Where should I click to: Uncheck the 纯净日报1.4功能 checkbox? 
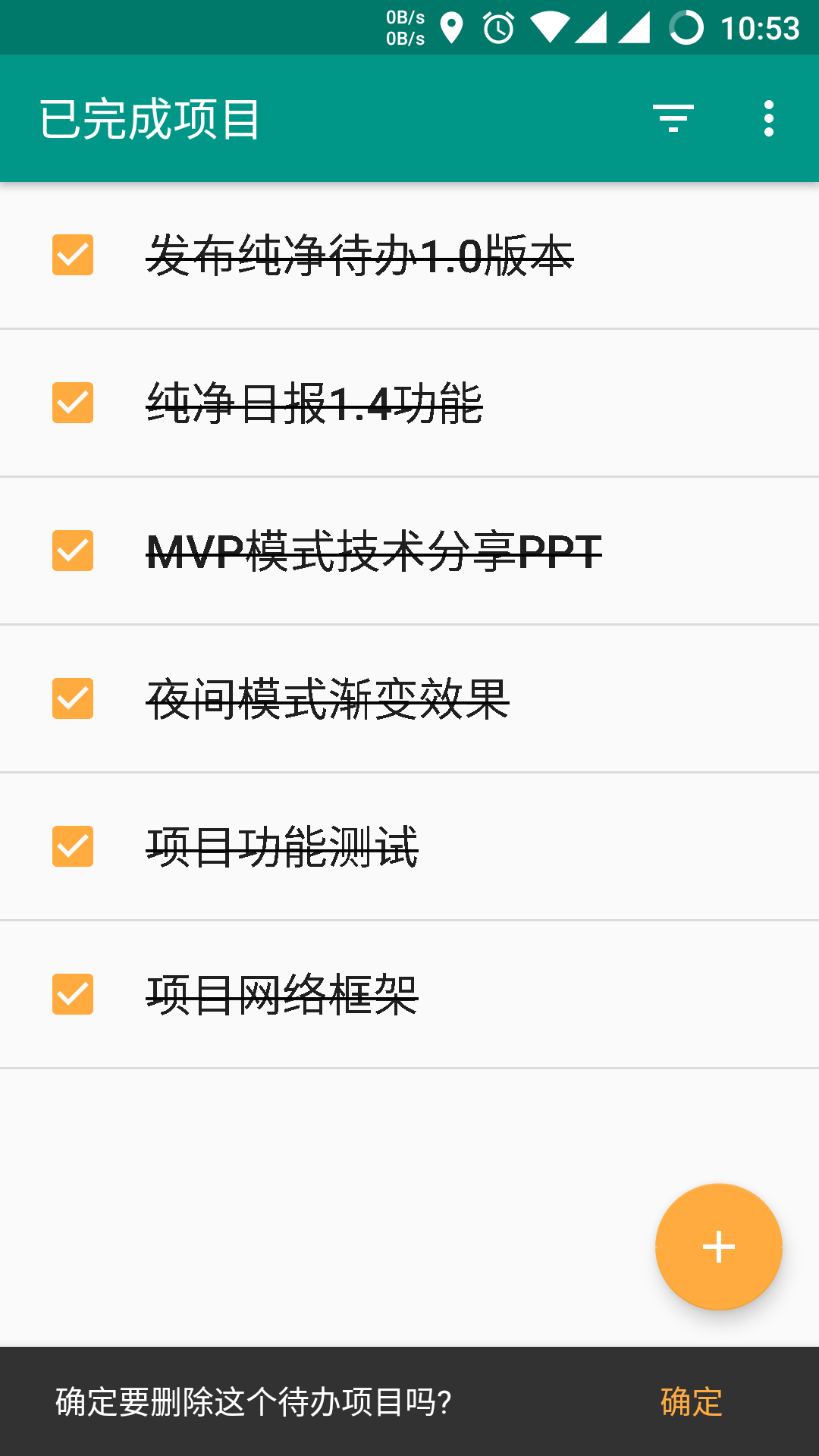pos(73,403)
